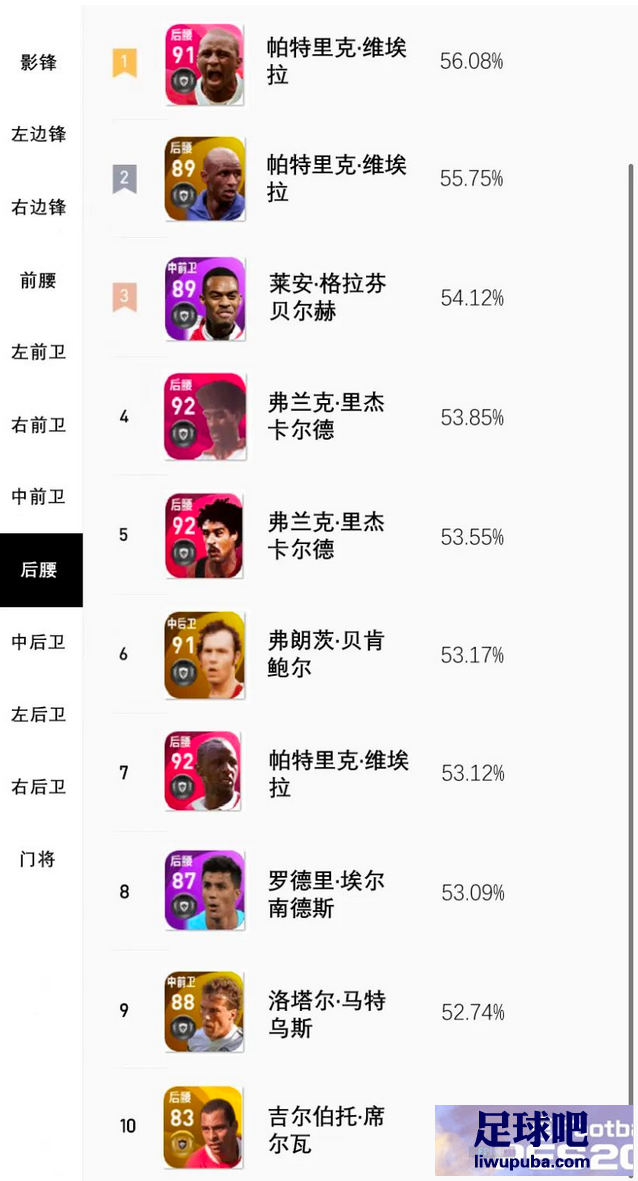Switch to the 右后卫 tab

pyautogui.click(x=39, y=787)
